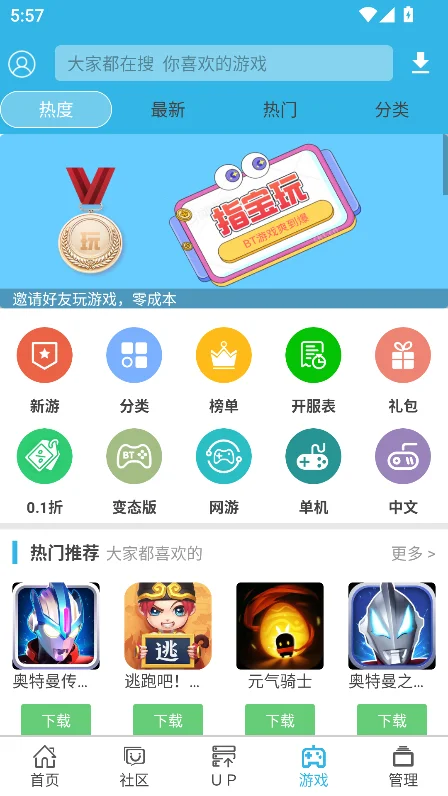
Task: Open the 管理 bottom tab
Action: click(x=403, y=766)
